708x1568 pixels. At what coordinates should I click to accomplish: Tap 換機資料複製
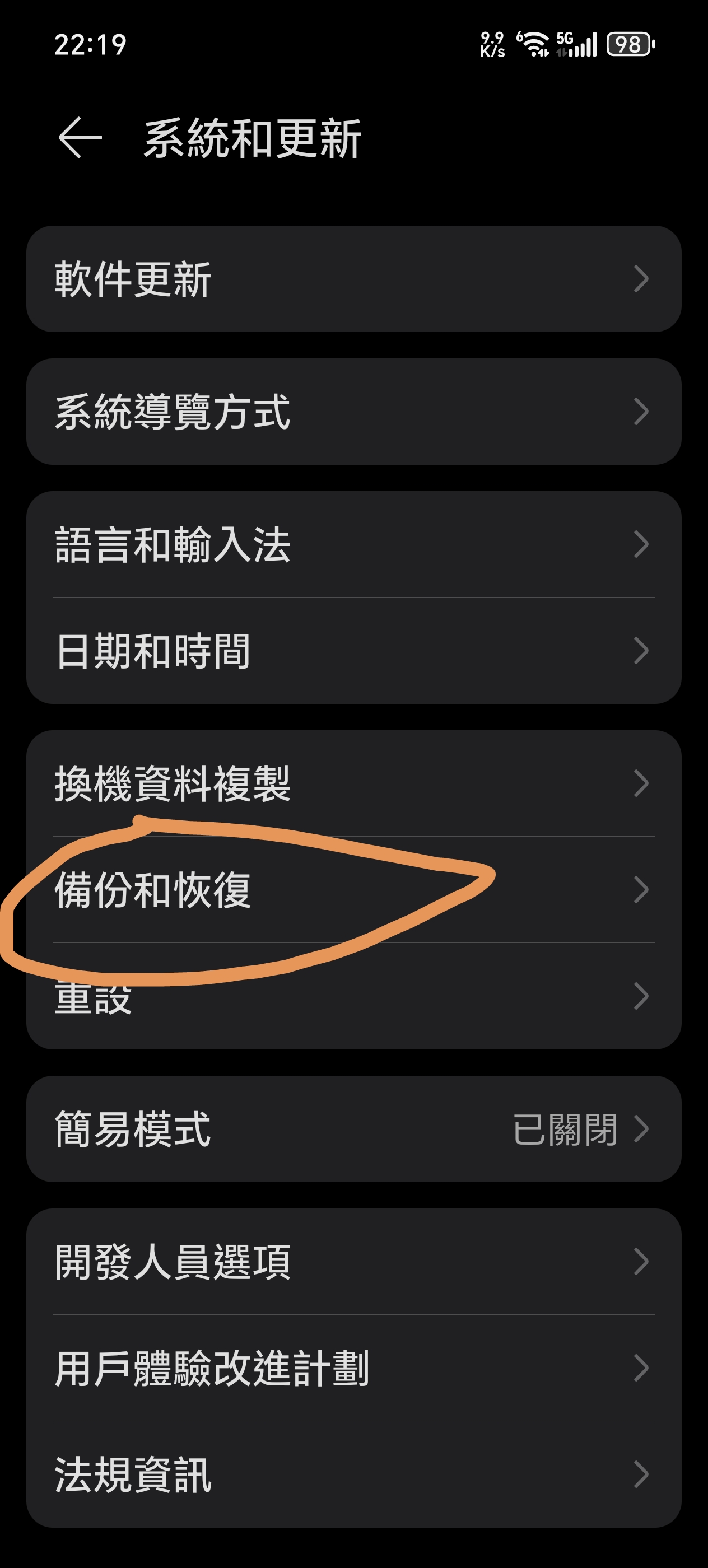pyautogui.click(x=353, y=783)
